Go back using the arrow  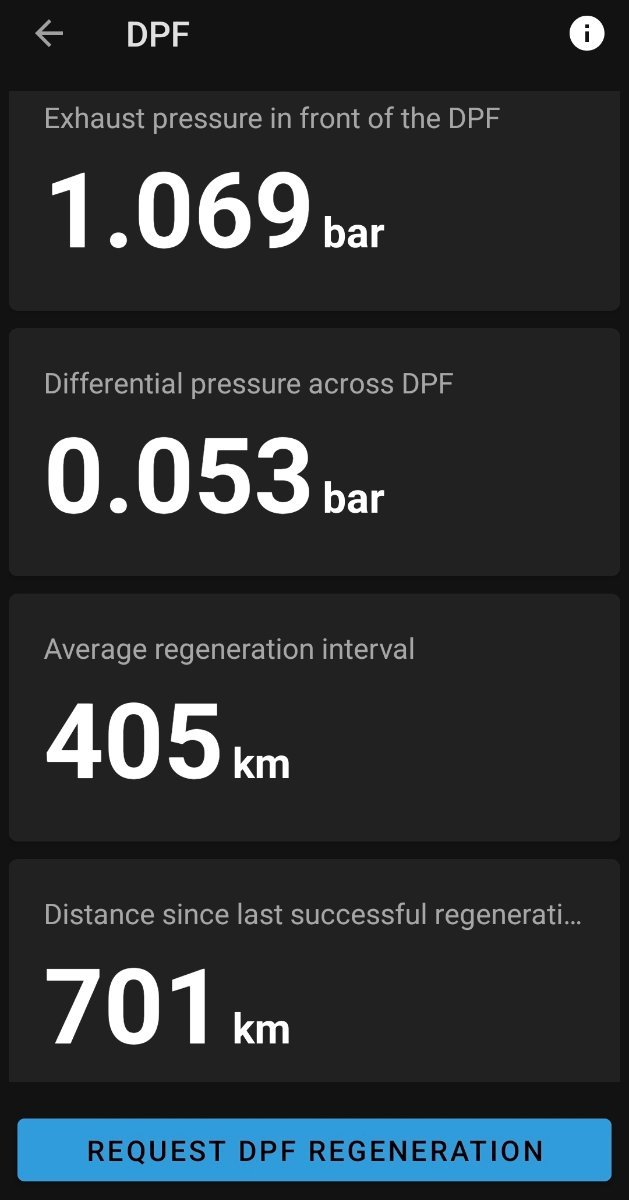pyautogui.click(x=49, y=34)
